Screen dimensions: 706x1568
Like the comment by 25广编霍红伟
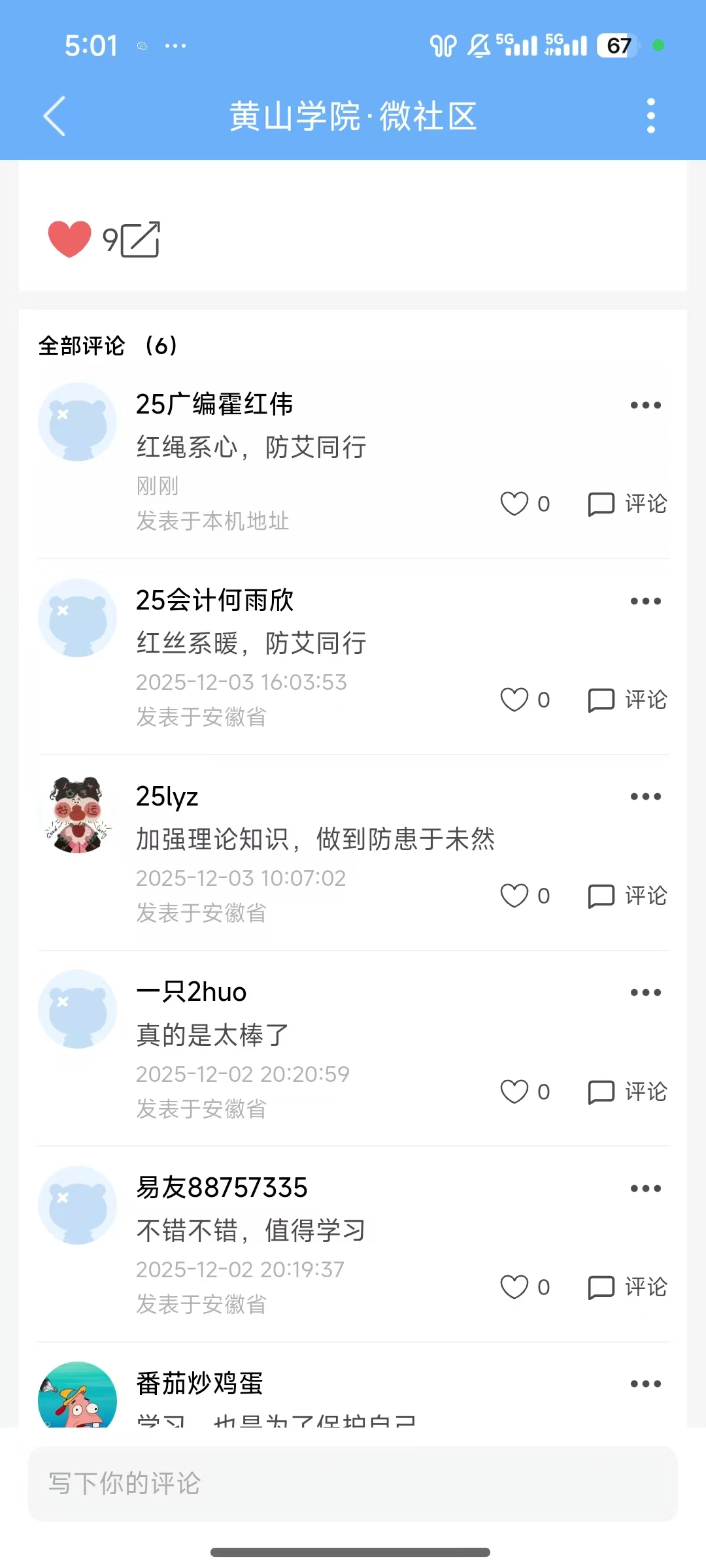514,504
